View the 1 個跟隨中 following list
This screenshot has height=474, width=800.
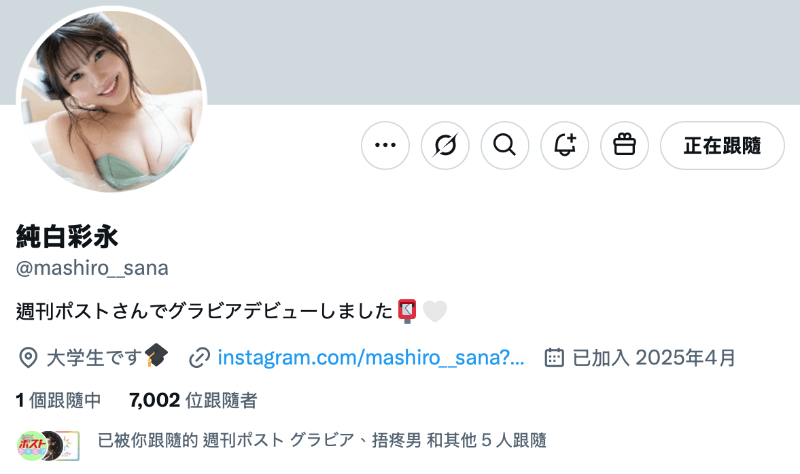tap(59, 401)
